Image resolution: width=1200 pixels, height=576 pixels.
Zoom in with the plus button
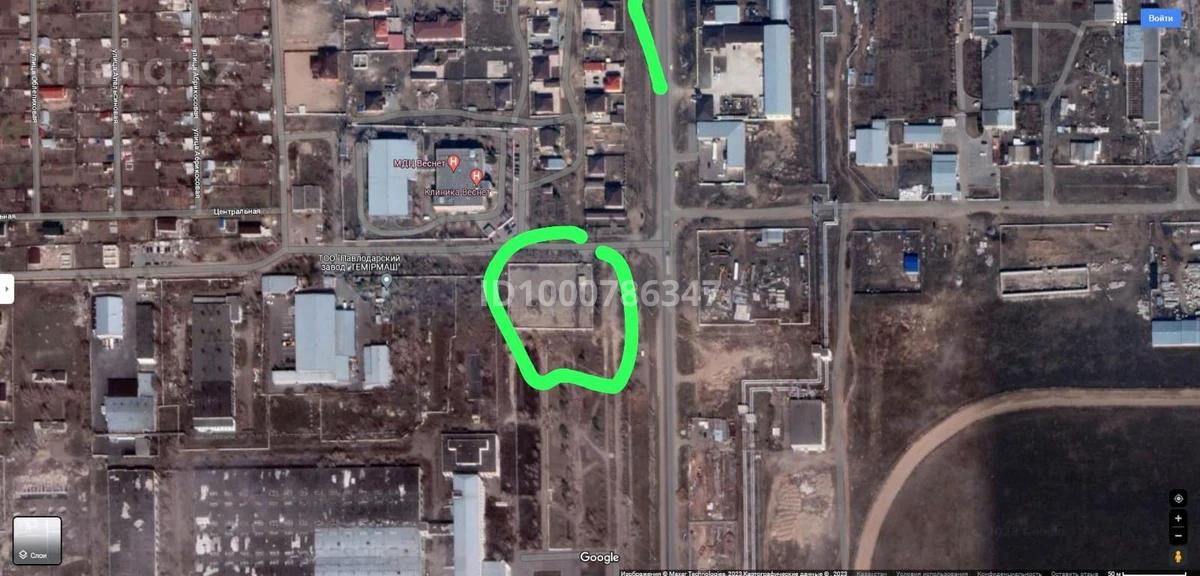pyautogui.click(x=1178, y=519)
